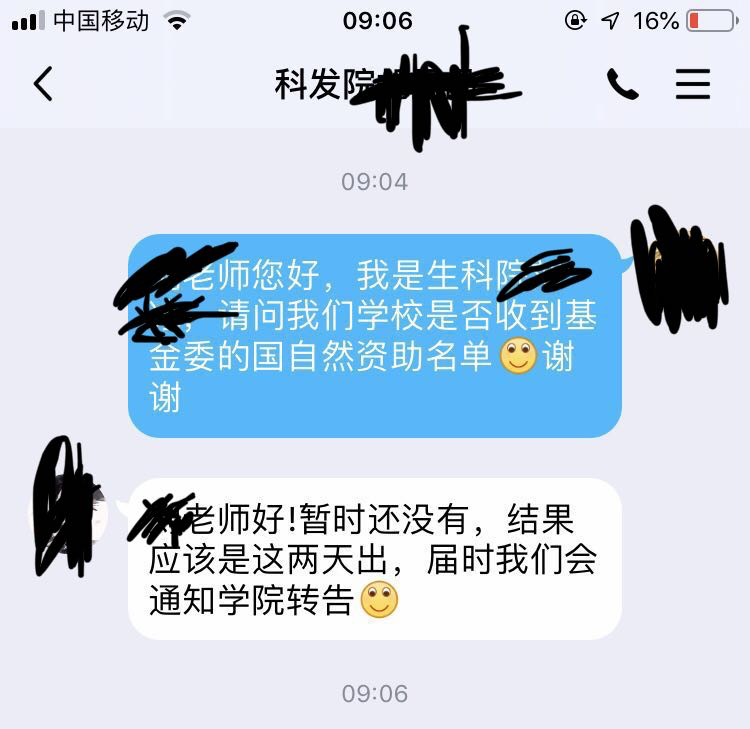Start a voice call with this contact
The height and width of the screenshot is (729, 750).
pos(622,85)
